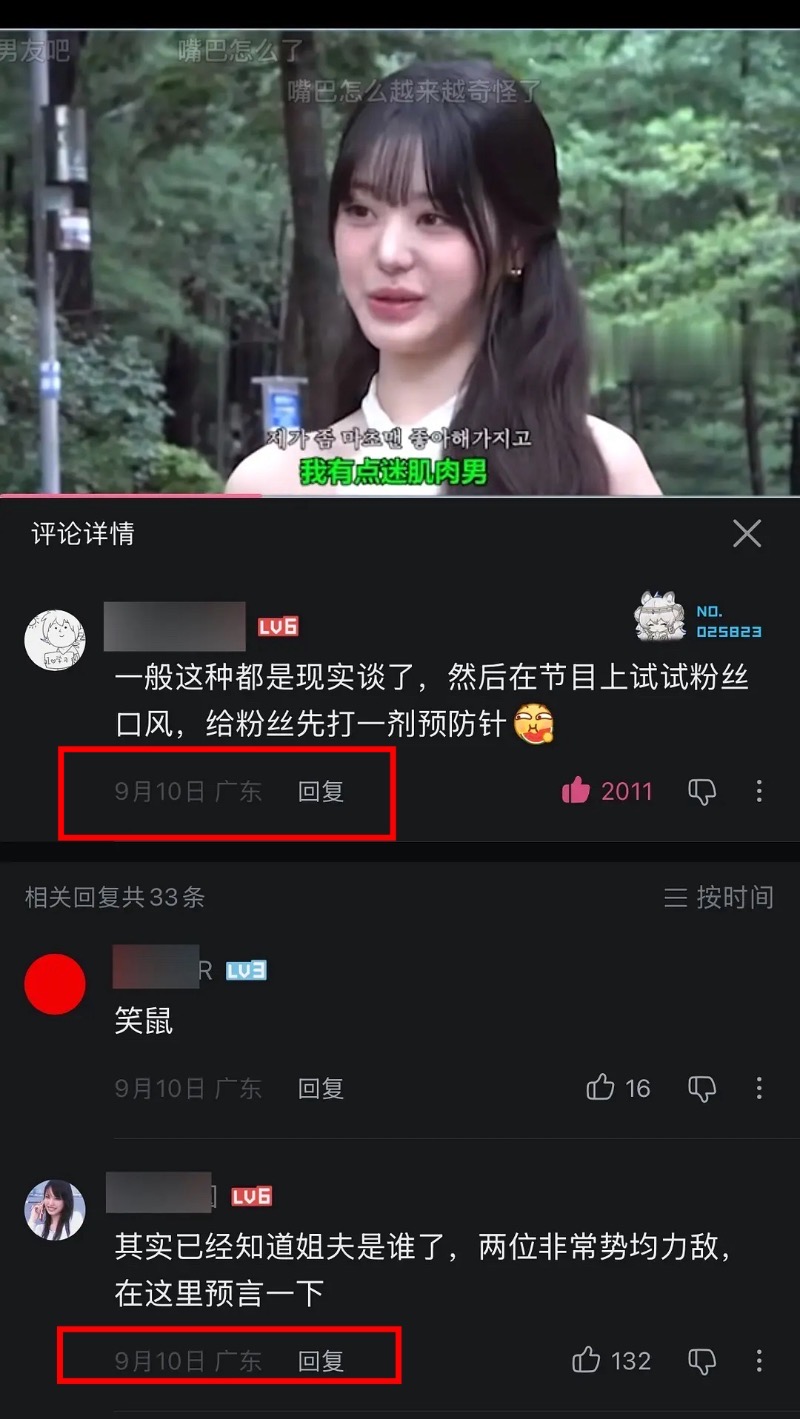The width and height of the screenshot is (800, 1419).
Task: Open more options for the 132-likes reply
Action: 759,1360
